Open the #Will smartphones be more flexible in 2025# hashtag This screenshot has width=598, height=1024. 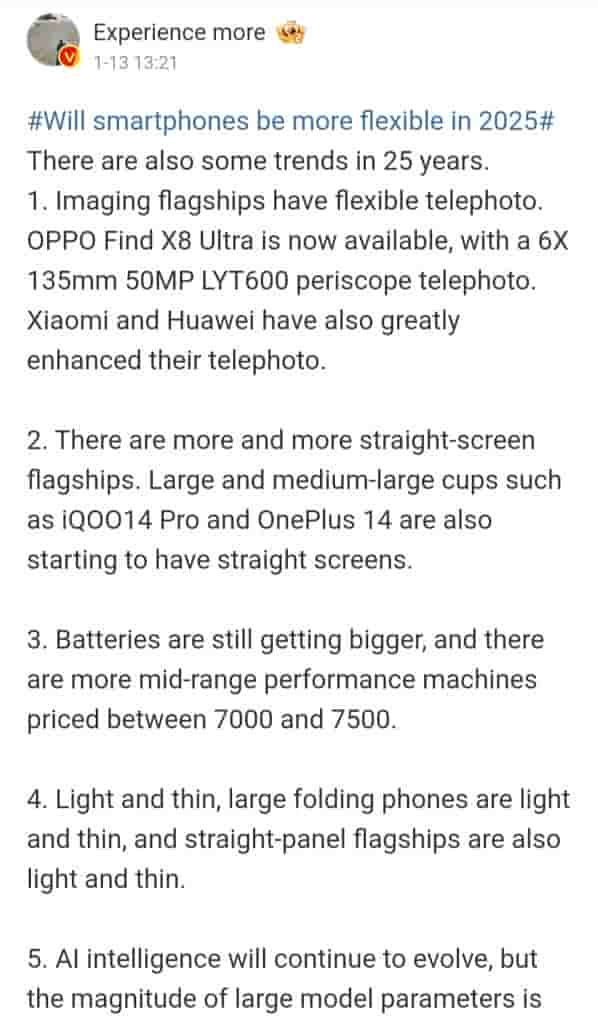click(x=291, y=121)
